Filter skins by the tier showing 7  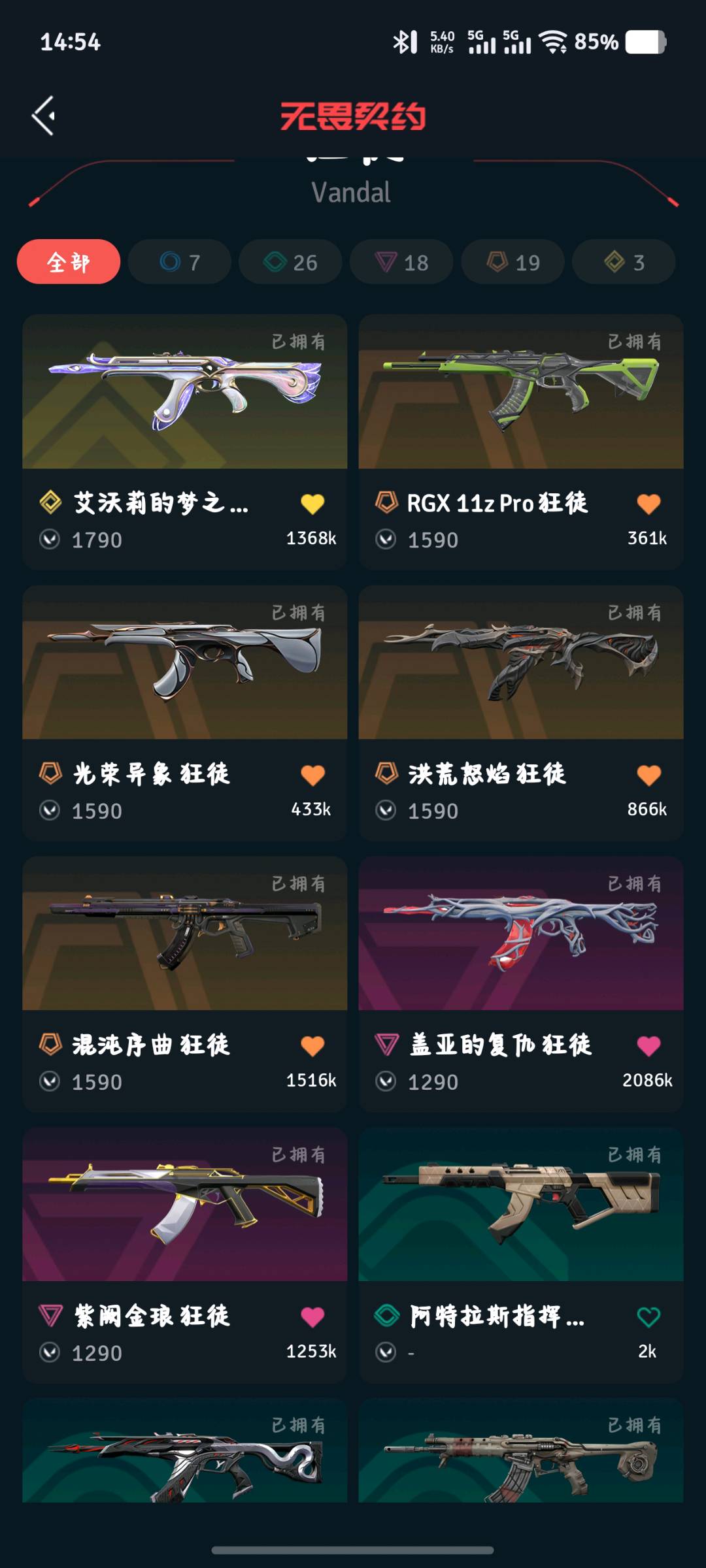(x=180, y=262)
